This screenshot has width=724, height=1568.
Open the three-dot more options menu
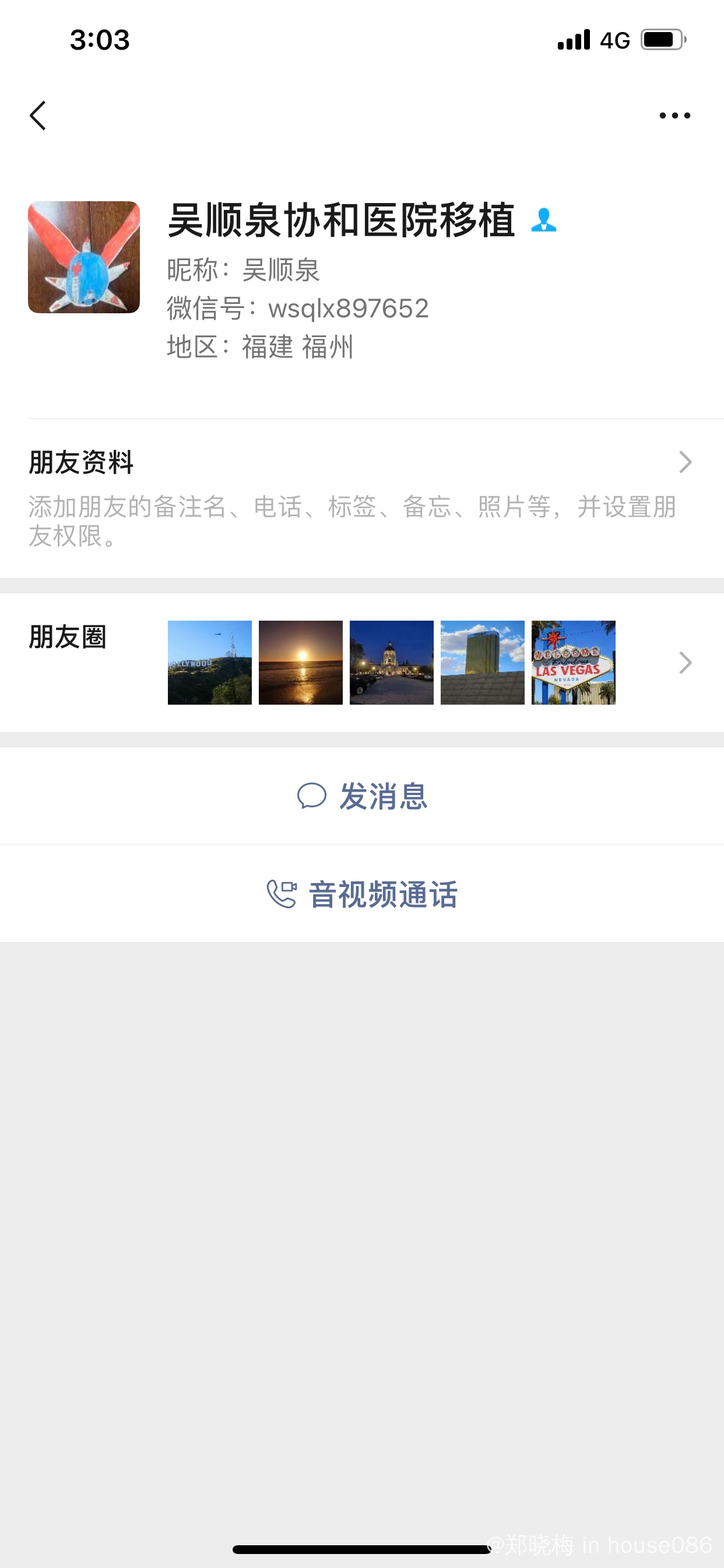point(674,116)
